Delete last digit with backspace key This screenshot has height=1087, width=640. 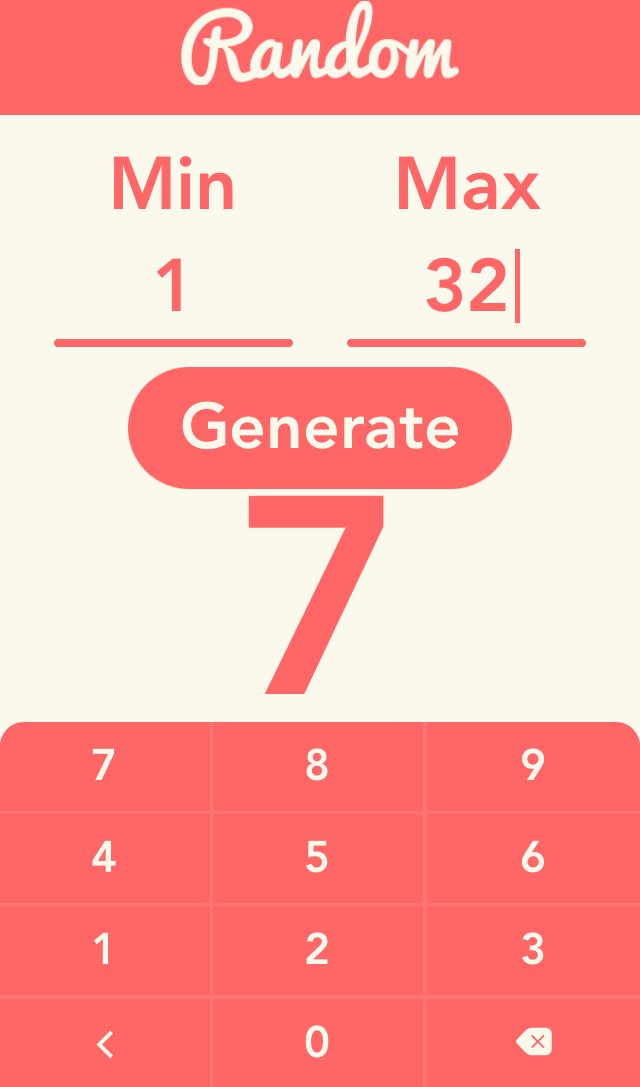pyautogui.click(x=533, y=1043)
